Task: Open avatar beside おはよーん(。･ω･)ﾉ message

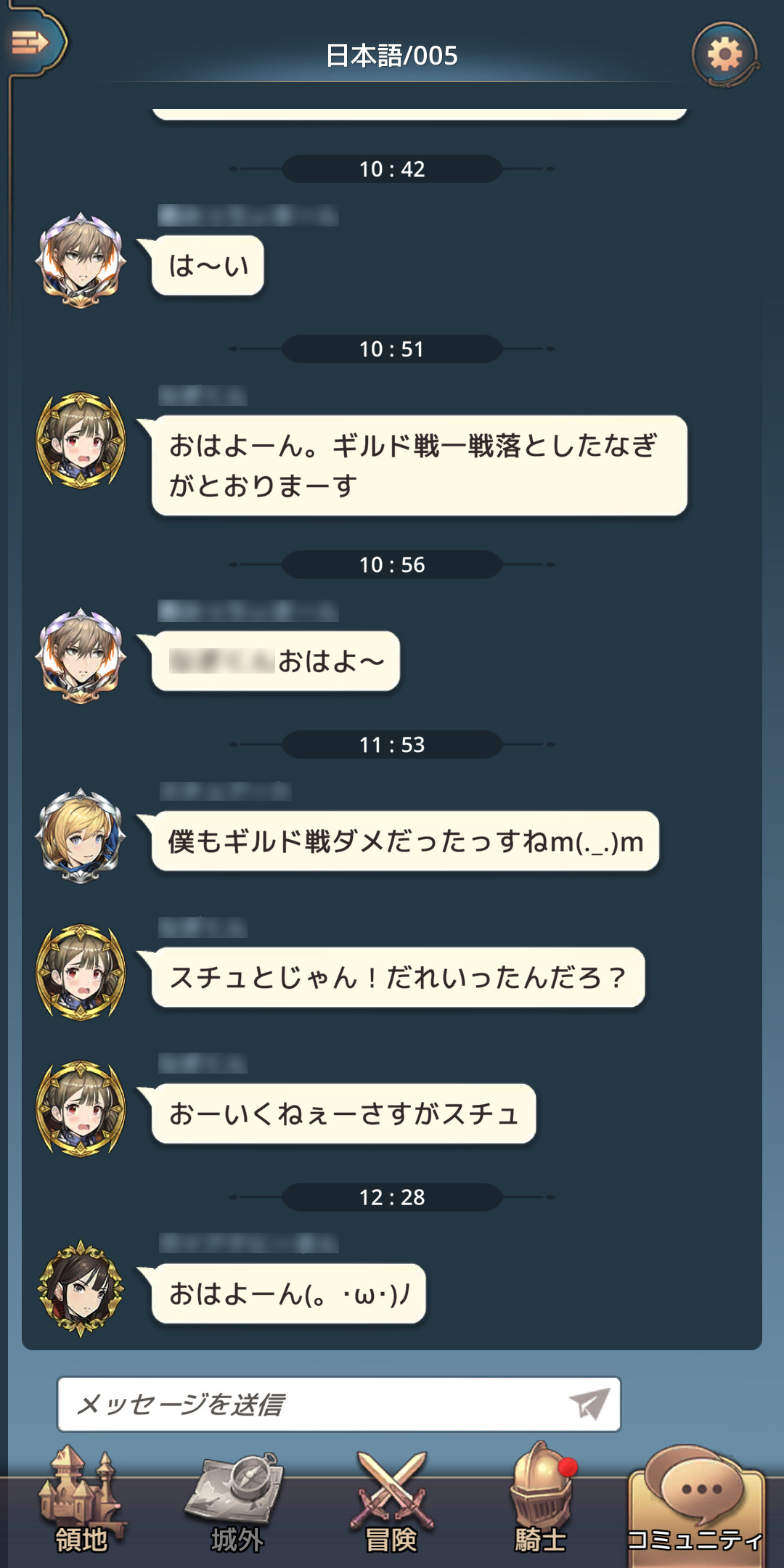Action: click(x=81, y=1289)
